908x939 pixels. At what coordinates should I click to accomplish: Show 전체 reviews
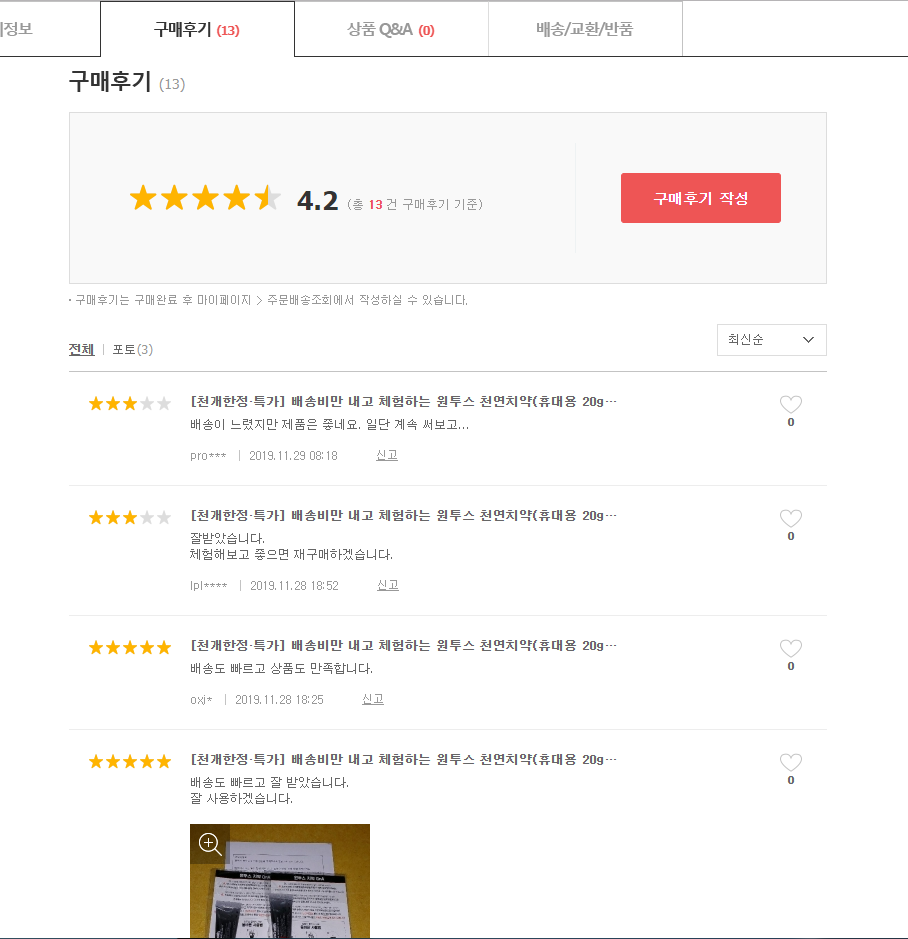tap(81, 349)
